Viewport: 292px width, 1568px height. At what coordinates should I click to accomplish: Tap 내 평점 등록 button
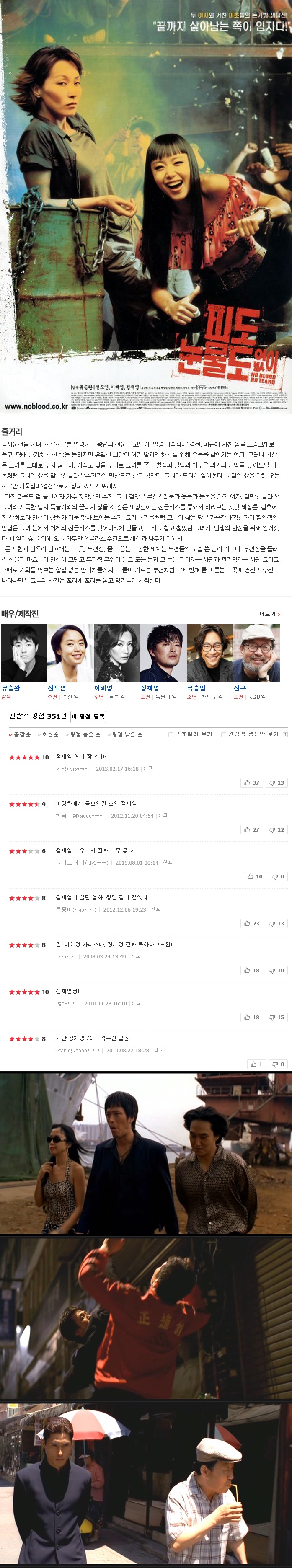(x=88, y=716)
